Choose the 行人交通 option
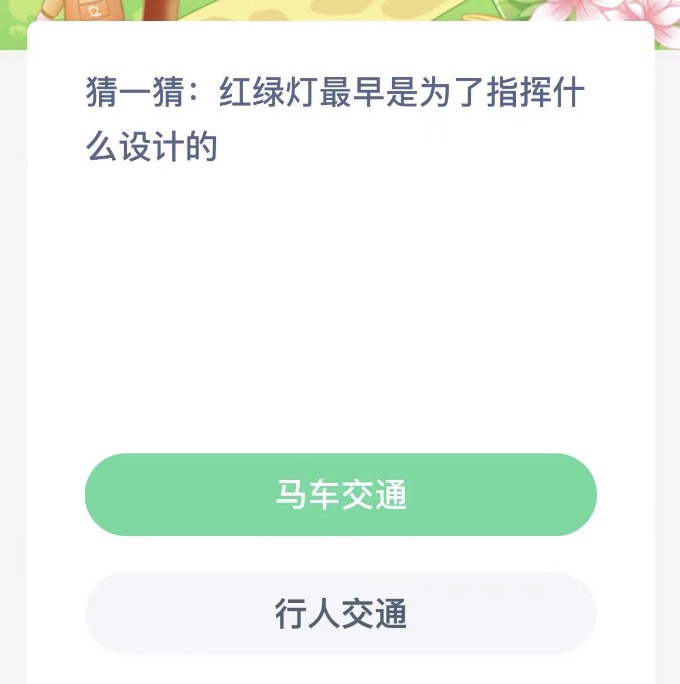 pyautogui.click(x=340, y=613)
